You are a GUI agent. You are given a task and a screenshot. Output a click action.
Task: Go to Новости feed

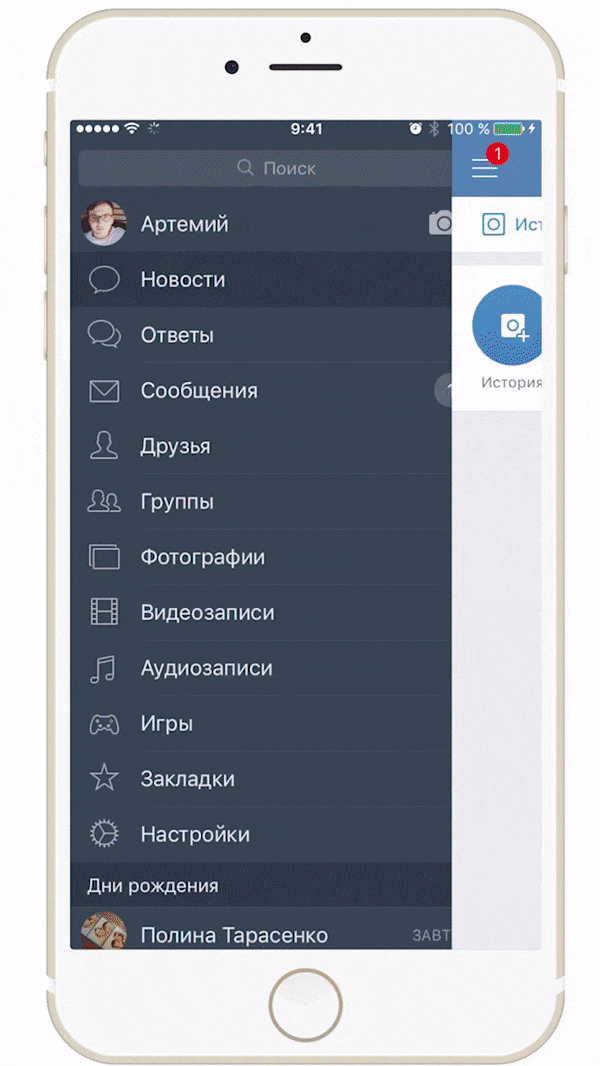pyautogui.click(x=183, y=280)
